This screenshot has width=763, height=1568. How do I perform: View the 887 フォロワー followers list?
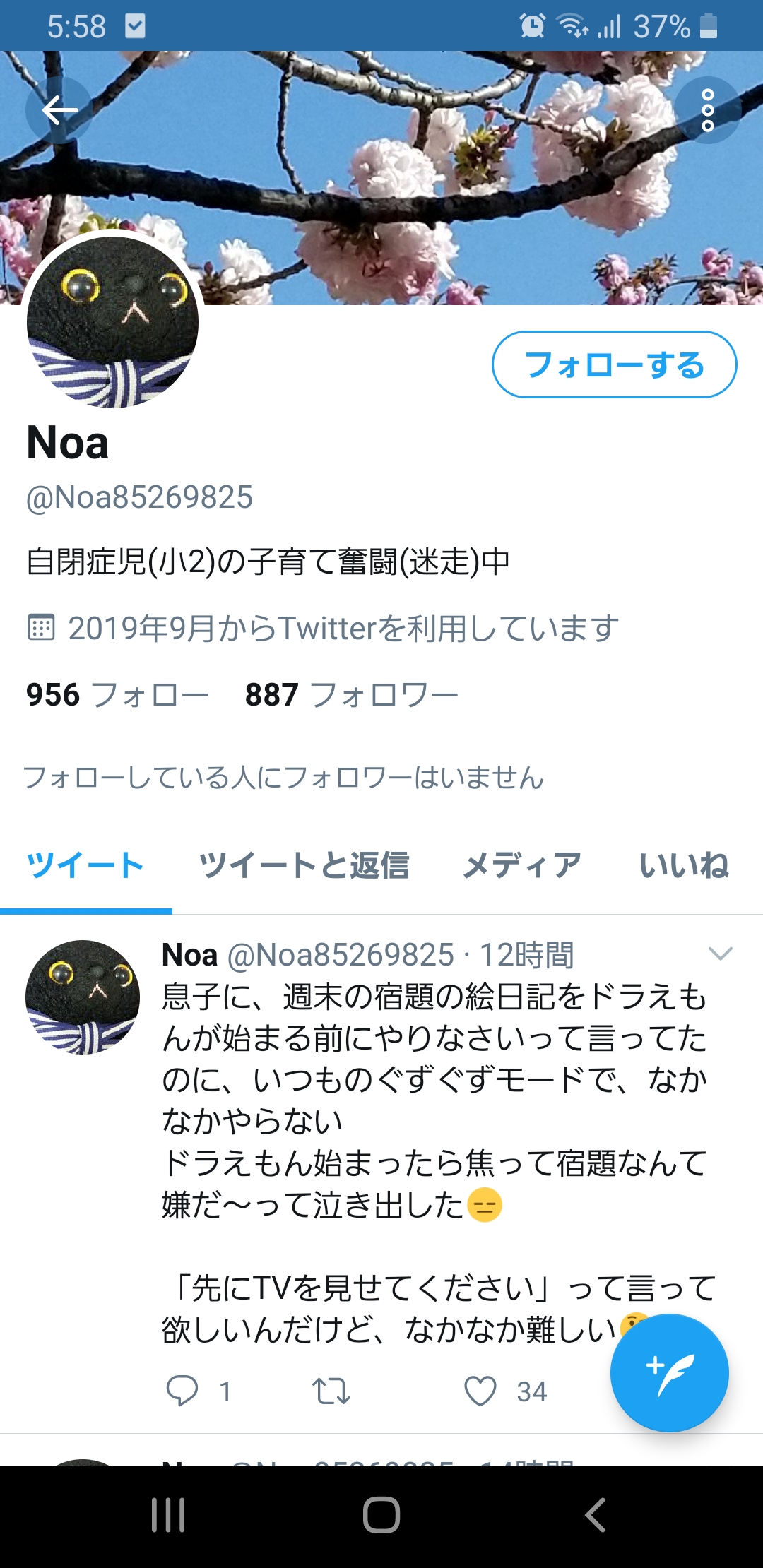point(352,694)
